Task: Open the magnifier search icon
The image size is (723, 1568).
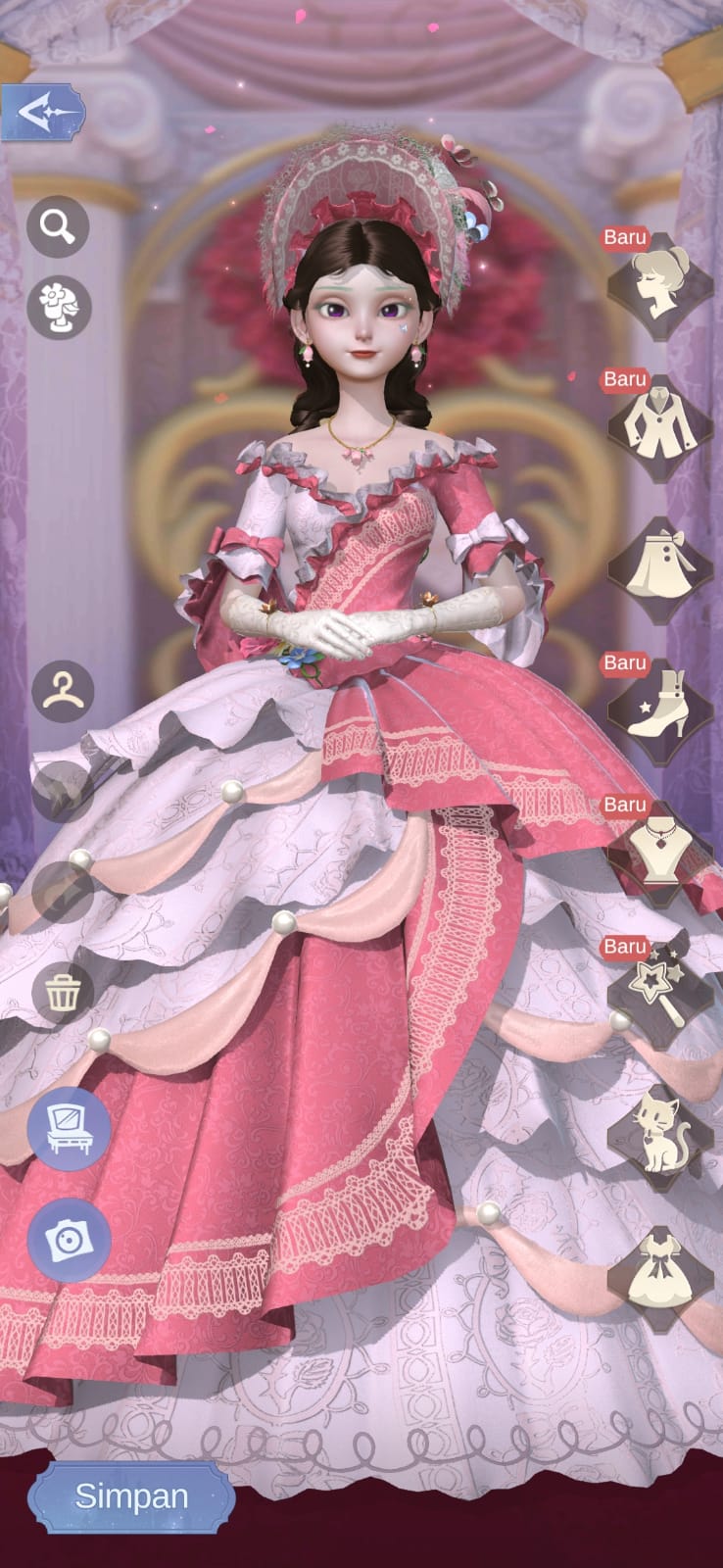Action: click(58, 227)
